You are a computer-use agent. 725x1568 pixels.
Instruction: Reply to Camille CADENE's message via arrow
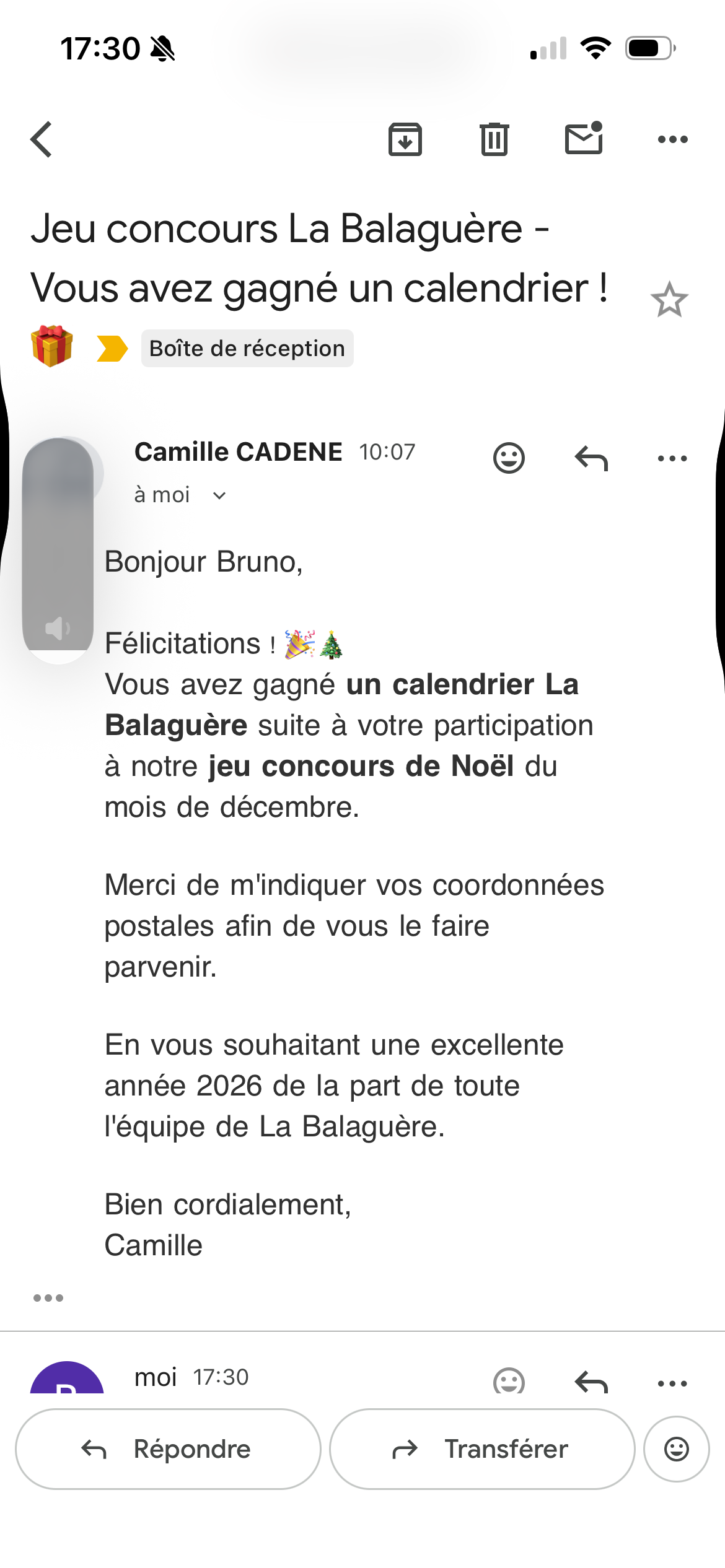591,458
